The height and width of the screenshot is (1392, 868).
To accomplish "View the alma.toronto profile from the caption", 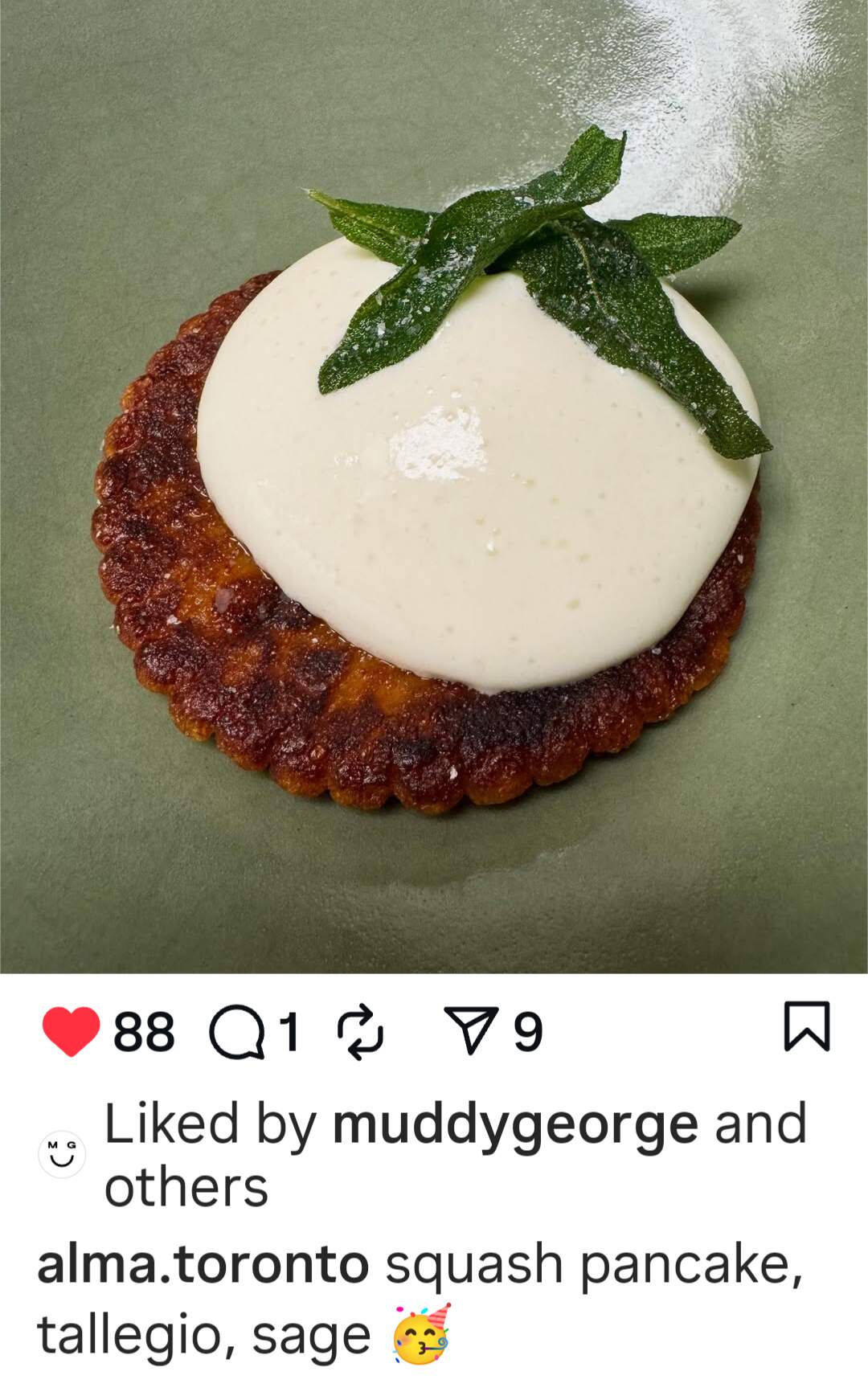I will [203, 1264].
